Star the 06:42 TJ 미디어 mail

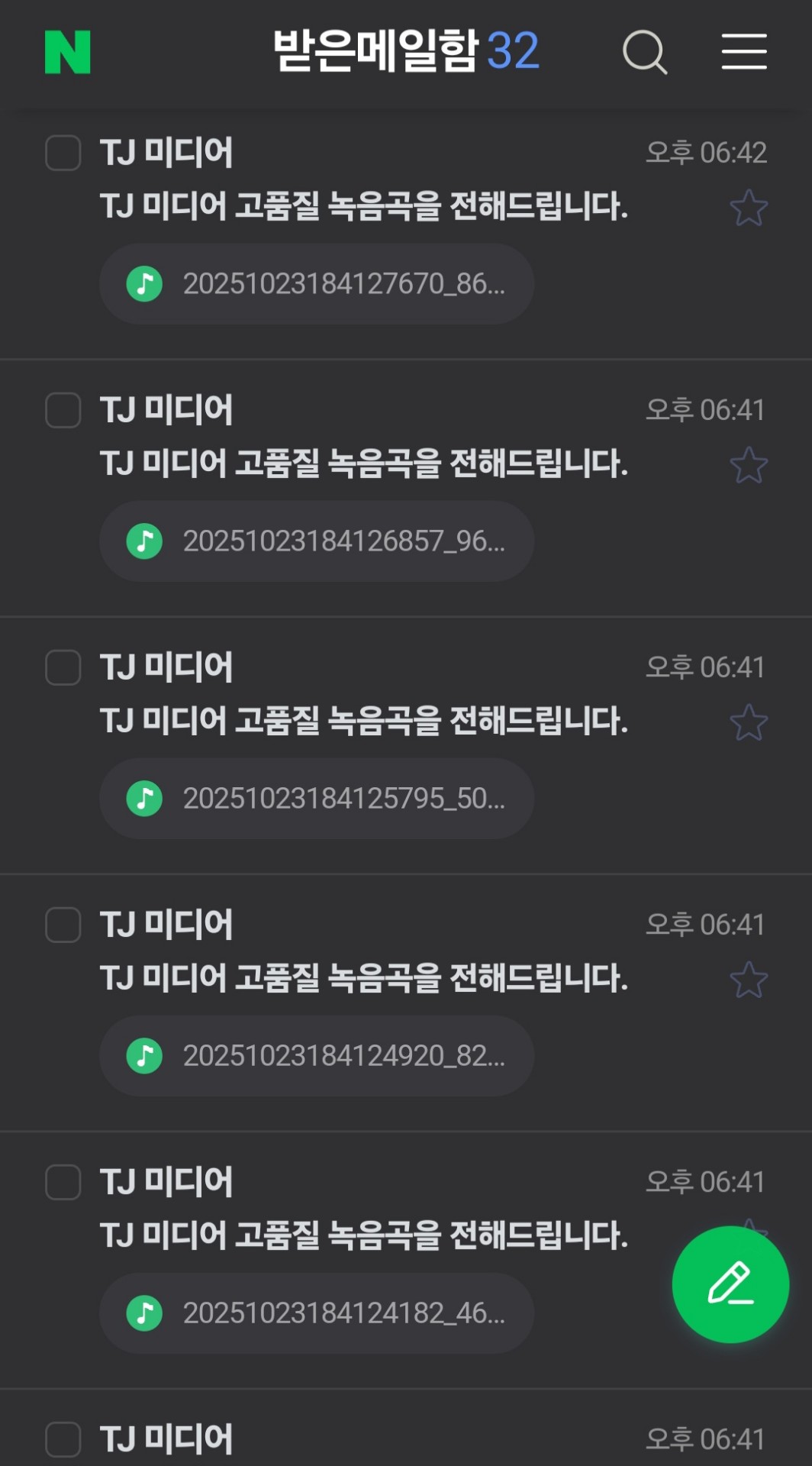pos(749,208)
